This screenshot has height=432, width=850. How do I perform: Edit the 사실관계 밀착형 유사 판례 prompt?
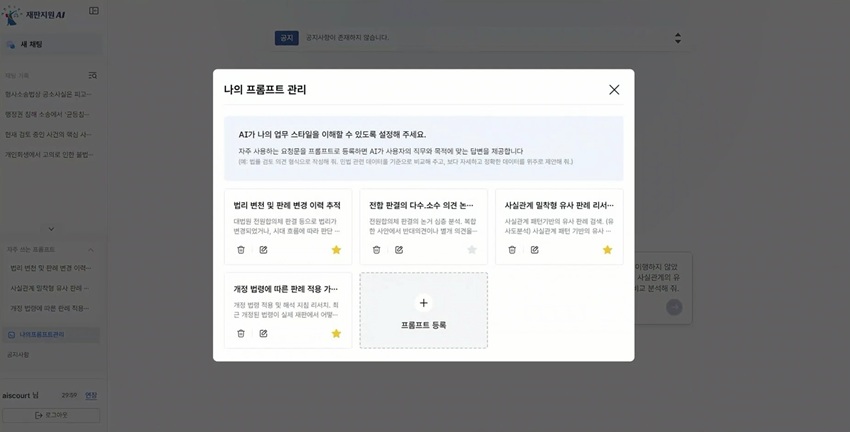pyautogui.click(x=534, y=250)
